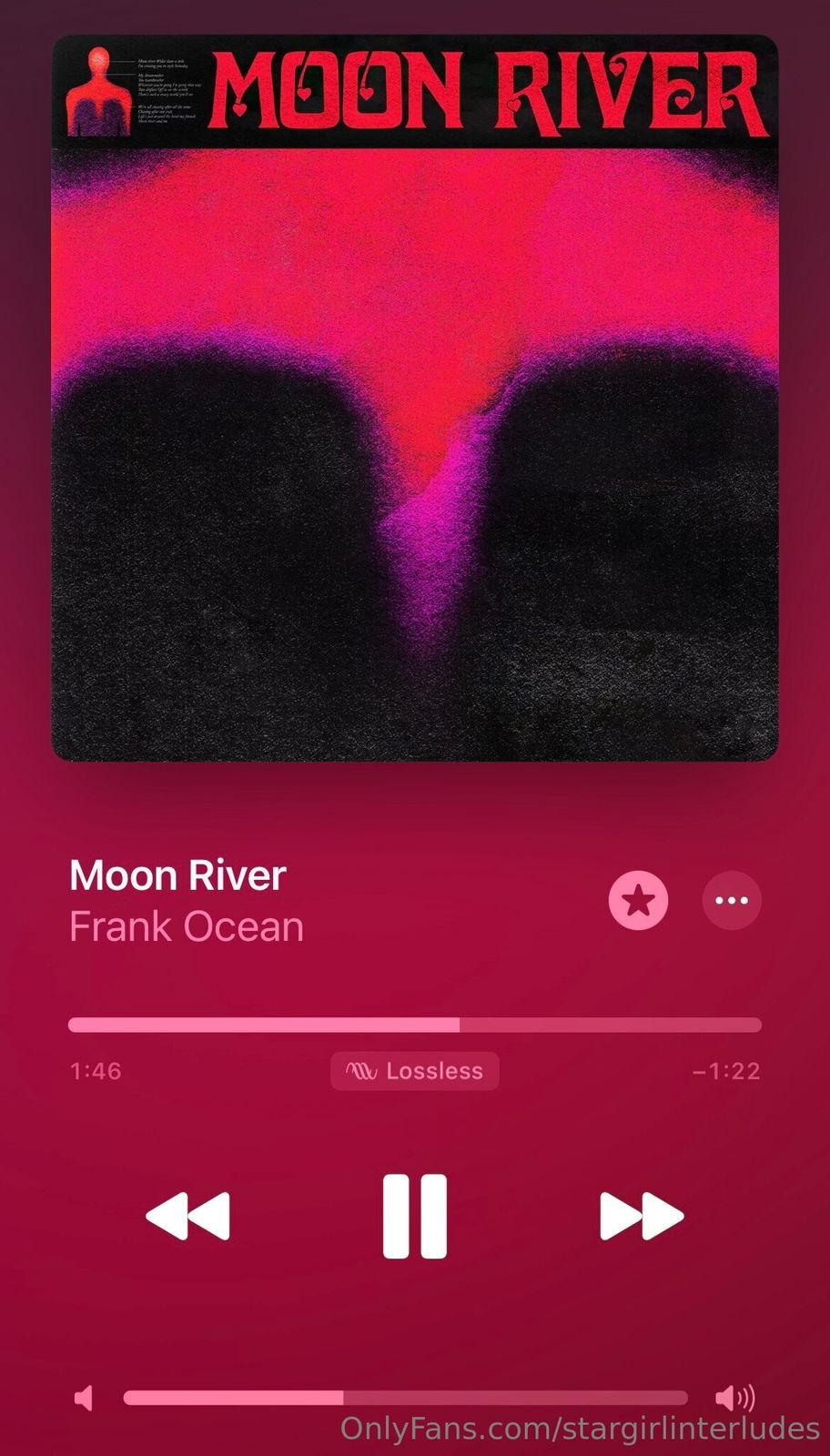
Task: Tap the volume slider to adjust loudness
Action: 405,1398
